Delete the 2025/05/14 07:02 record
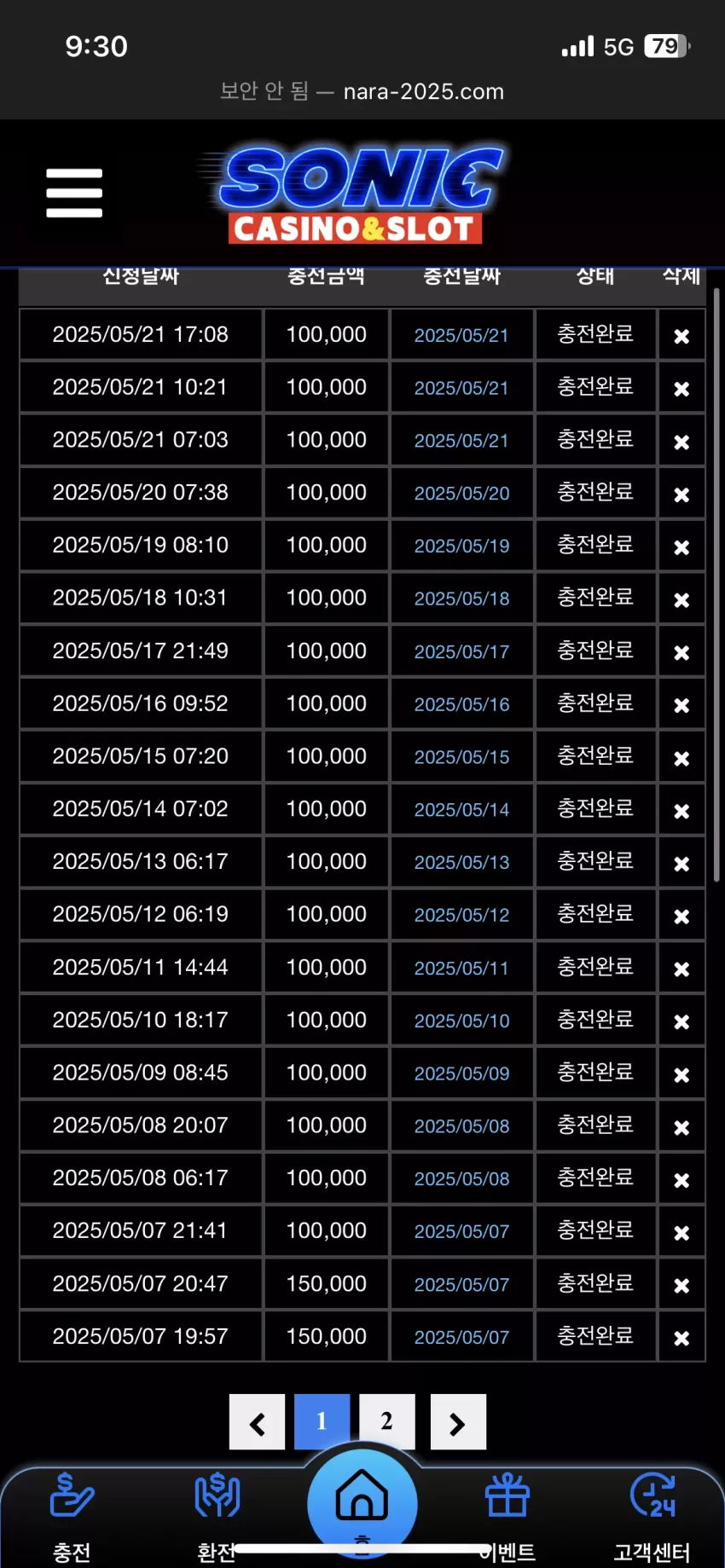 pos(681,811)
